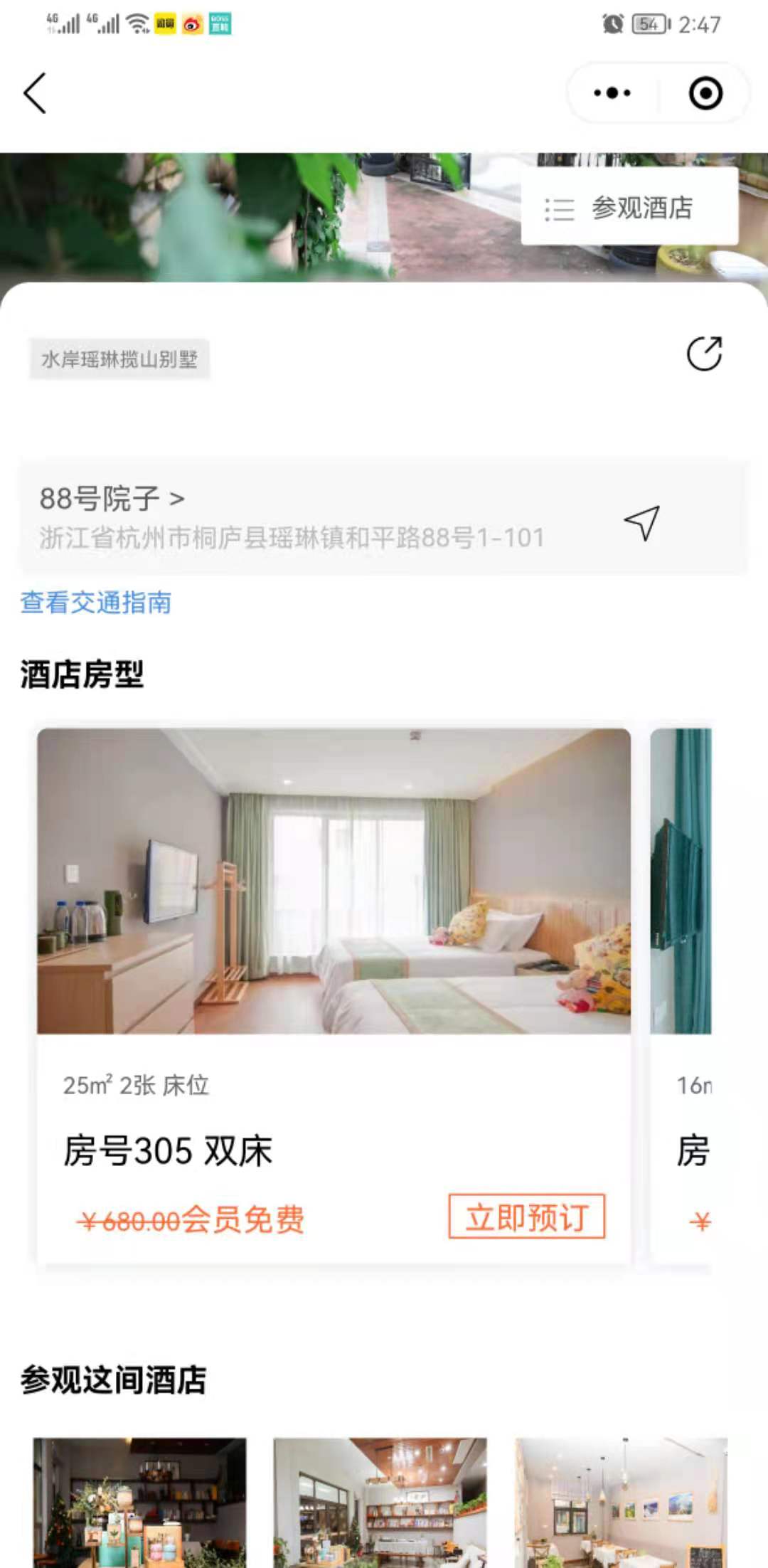The width and height of the screenshot is (768, 1568).
Task: Tap 立即预订 to book room 305
Action: coord(526,1217)
